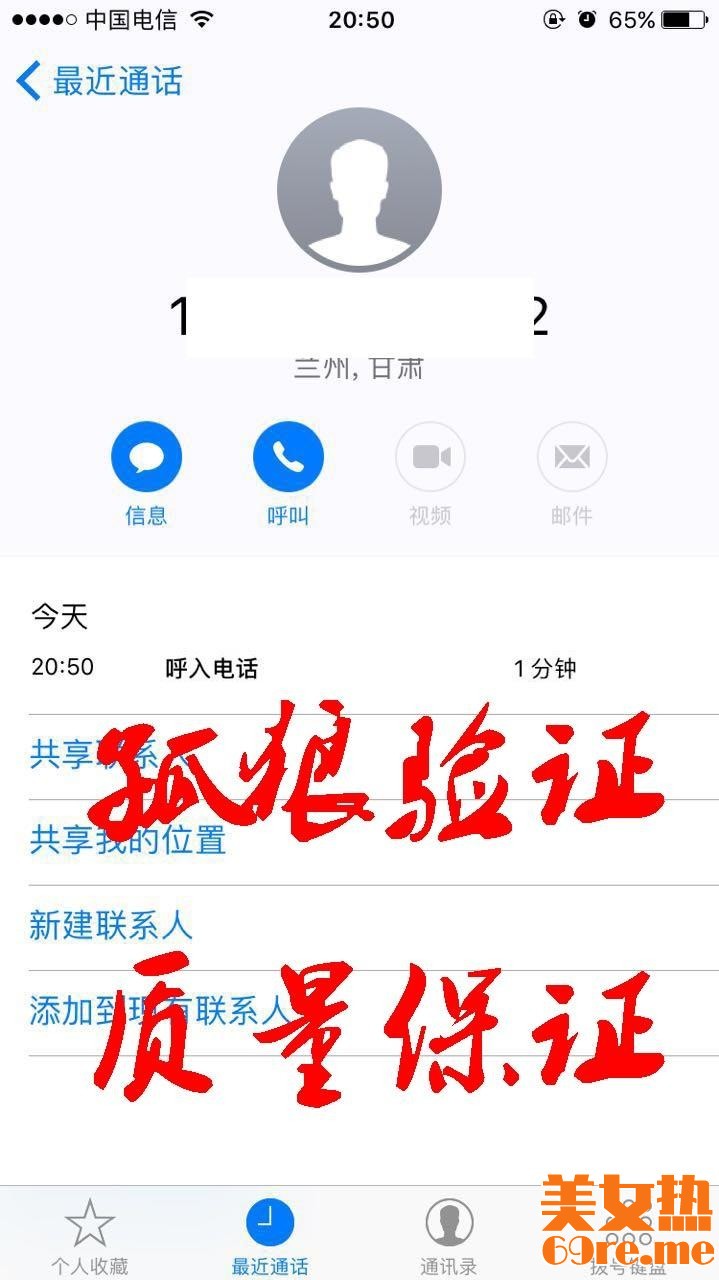
Task: Select 新建联系人
Action: [x=110, y=926]
